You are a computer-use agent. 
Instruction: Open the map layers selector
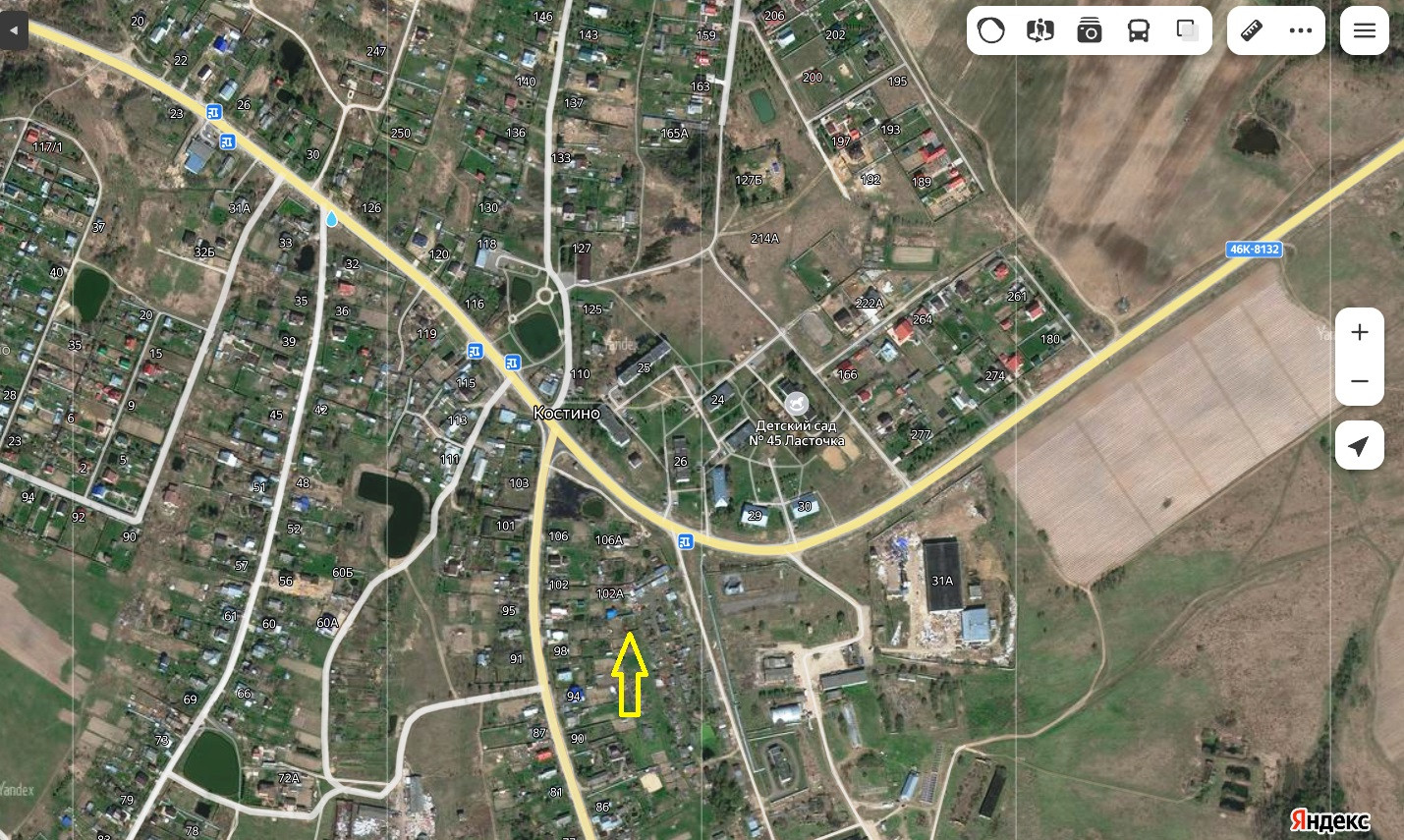[x=1188, y=30]
